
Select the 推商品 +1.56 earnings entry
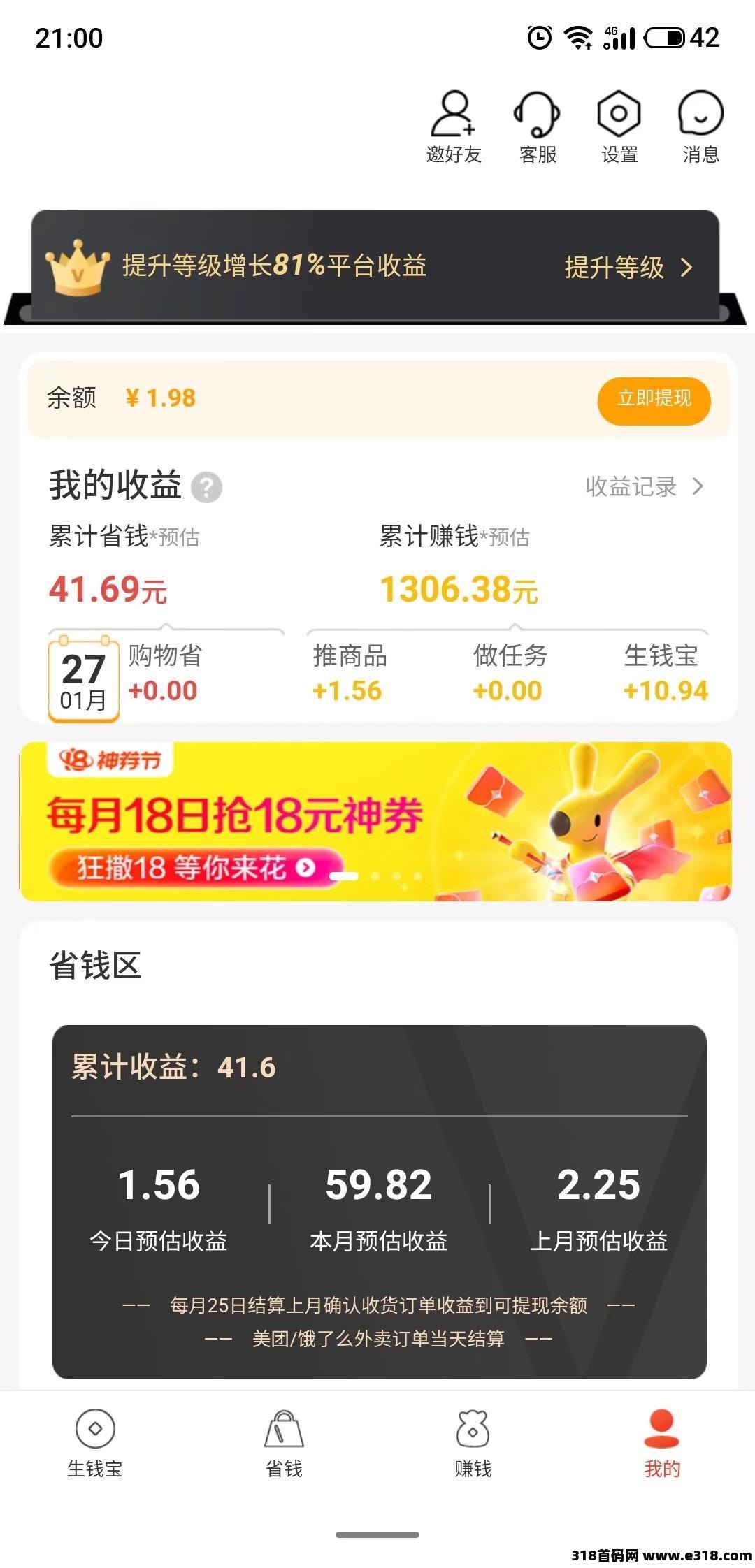pyautogui.click(x=348, y=671)
